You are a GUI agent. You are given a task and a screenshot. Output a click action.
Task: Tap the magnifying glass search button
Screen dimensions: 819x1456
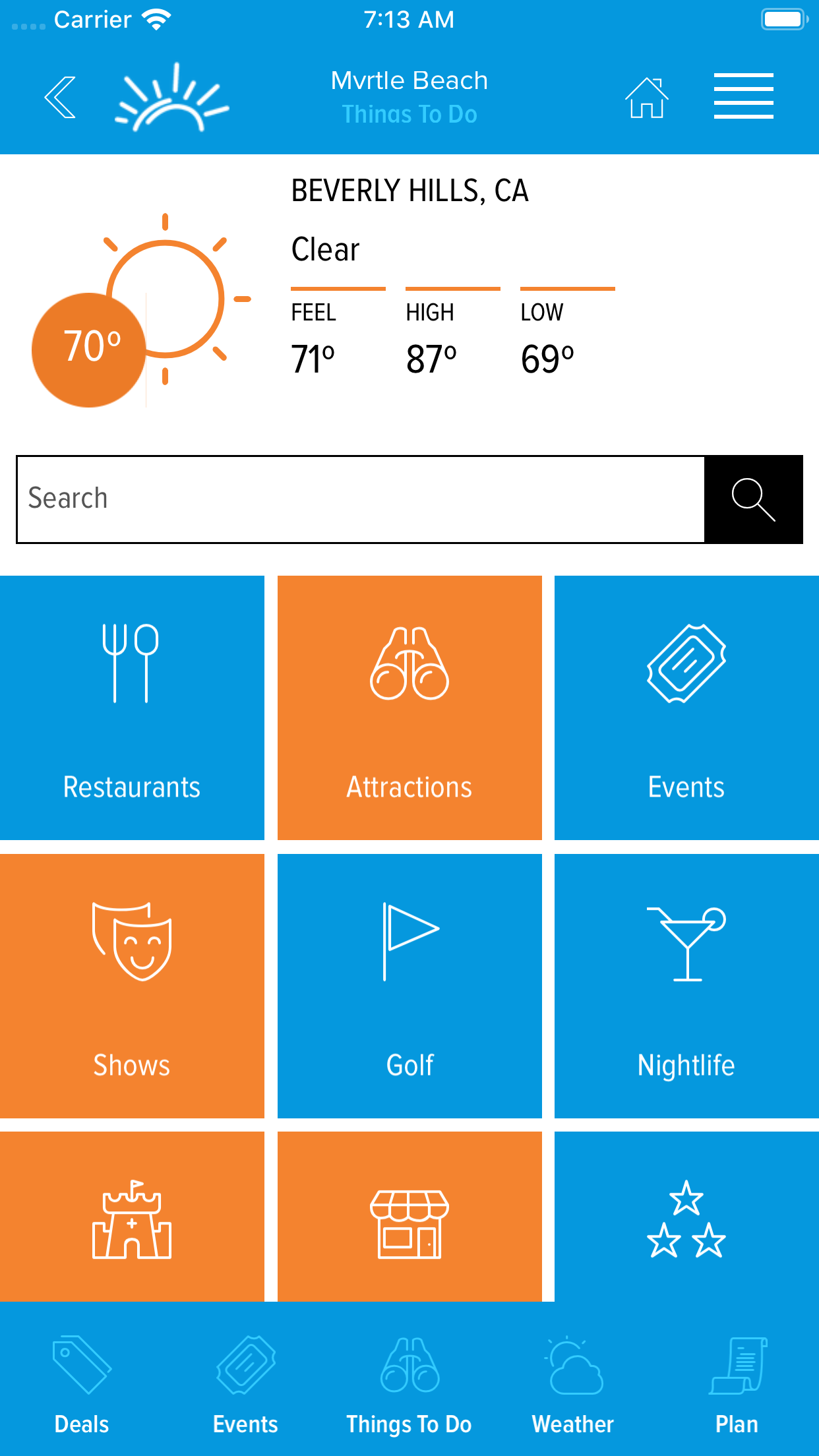point(753,499)
